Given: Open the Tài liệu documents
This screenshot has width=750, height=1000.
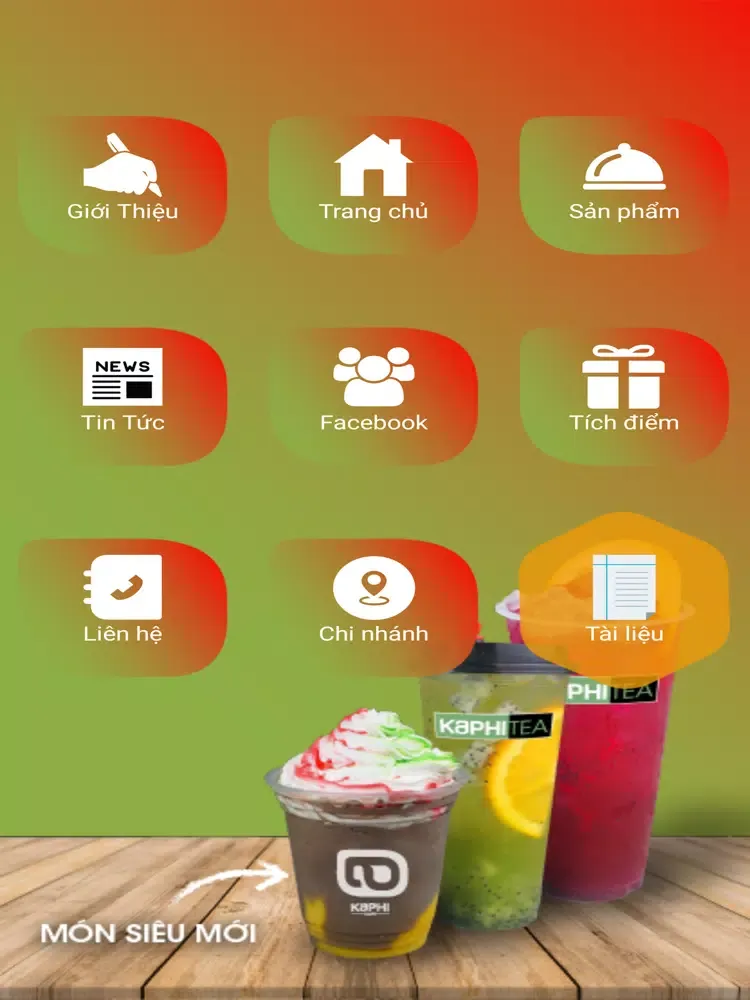Looking at the screenshot, I should click(624, 603).
